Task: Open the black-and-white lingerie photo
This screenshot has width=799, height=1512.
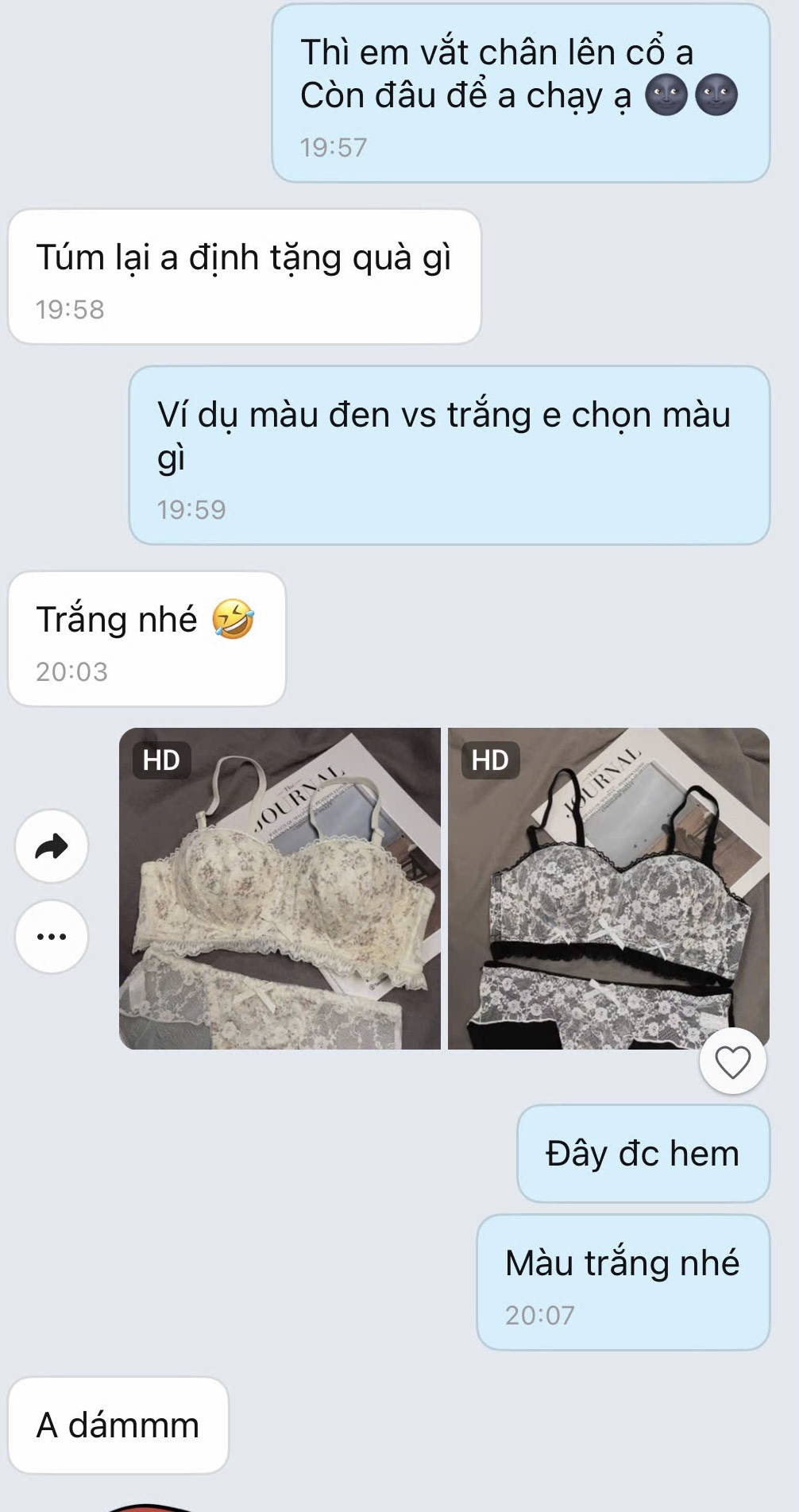Action: [x=608, y=888]
